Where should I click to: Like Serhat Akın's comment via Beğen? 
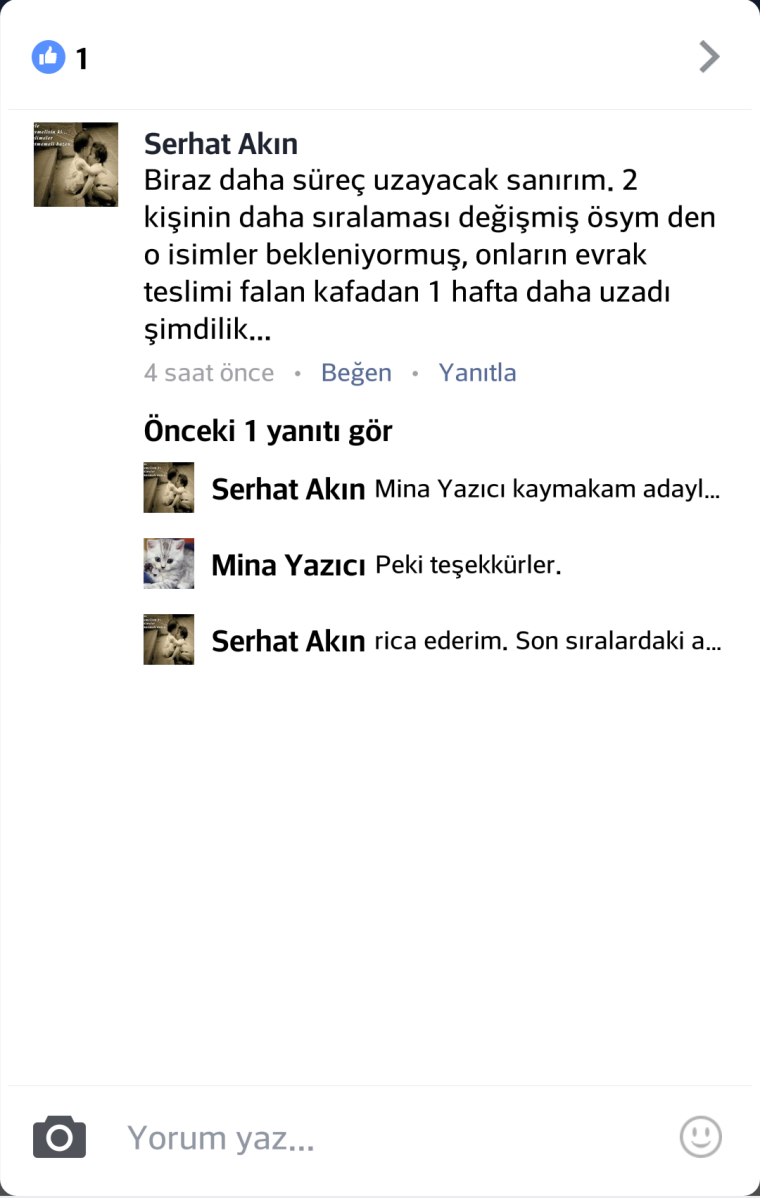[356, 373]
